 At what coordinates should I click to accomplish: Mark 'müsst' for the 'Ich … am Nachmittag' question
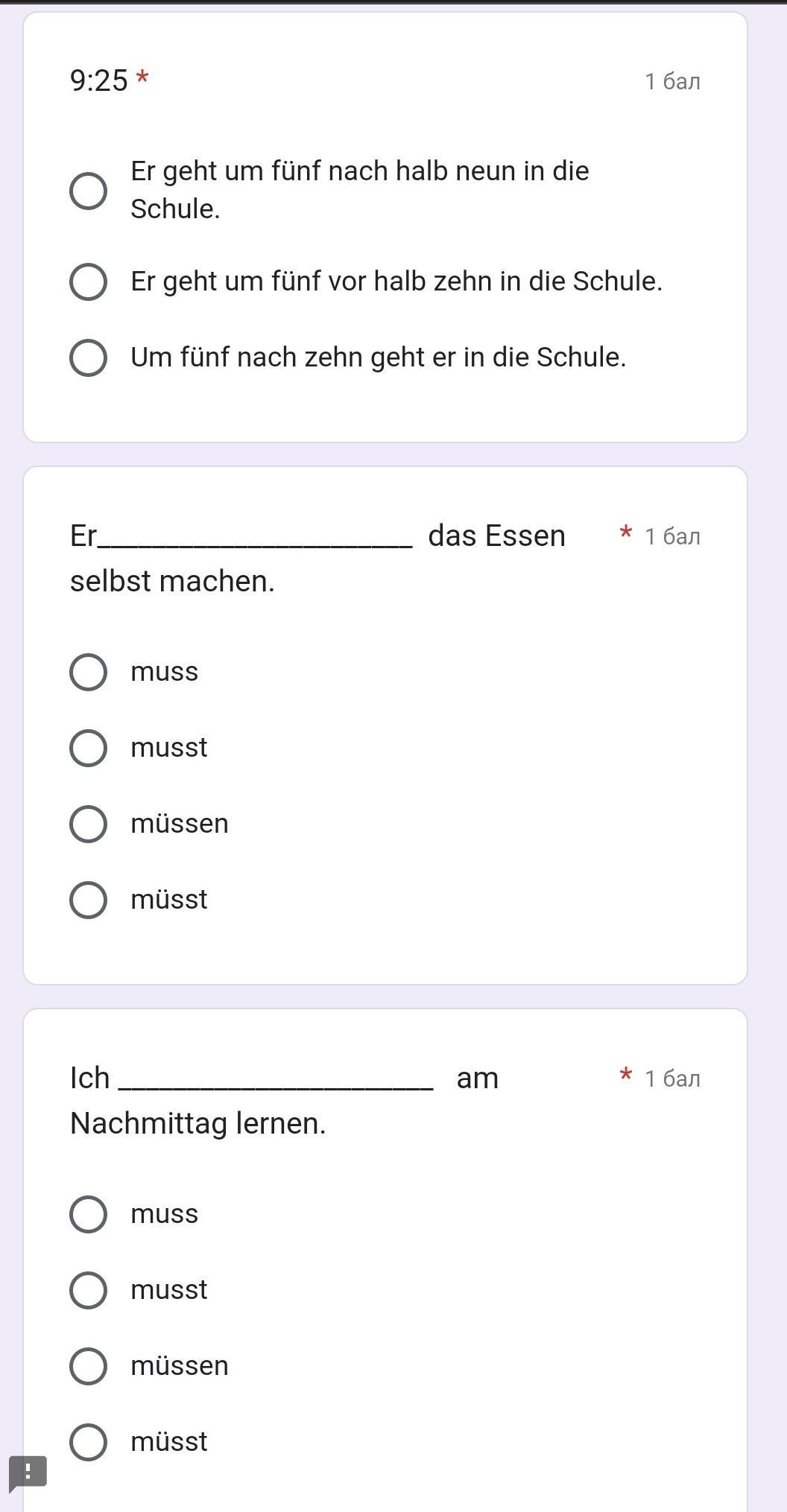coord(88,1442)
